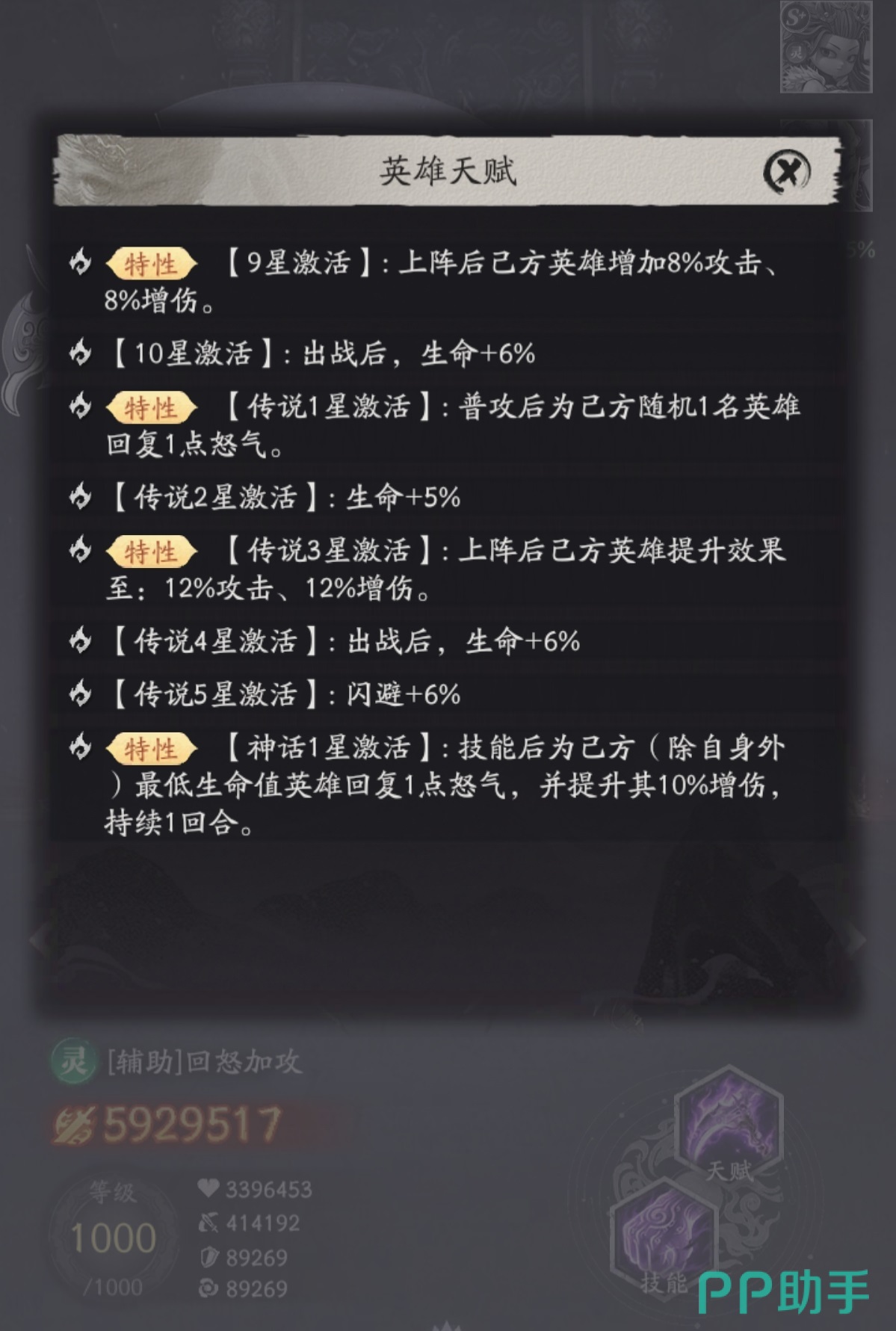Image resolution: width=896 pixels, height=1331 pixels.
Task: Select the hero portrait at top right
Action: coord(827,48)
